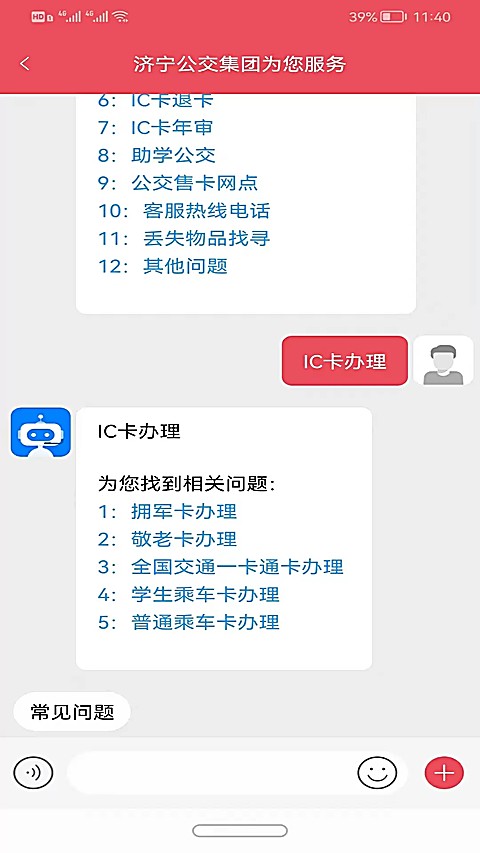Open the emoji picker
This screenshot has width=480, height=853.
tap(377, 772)
